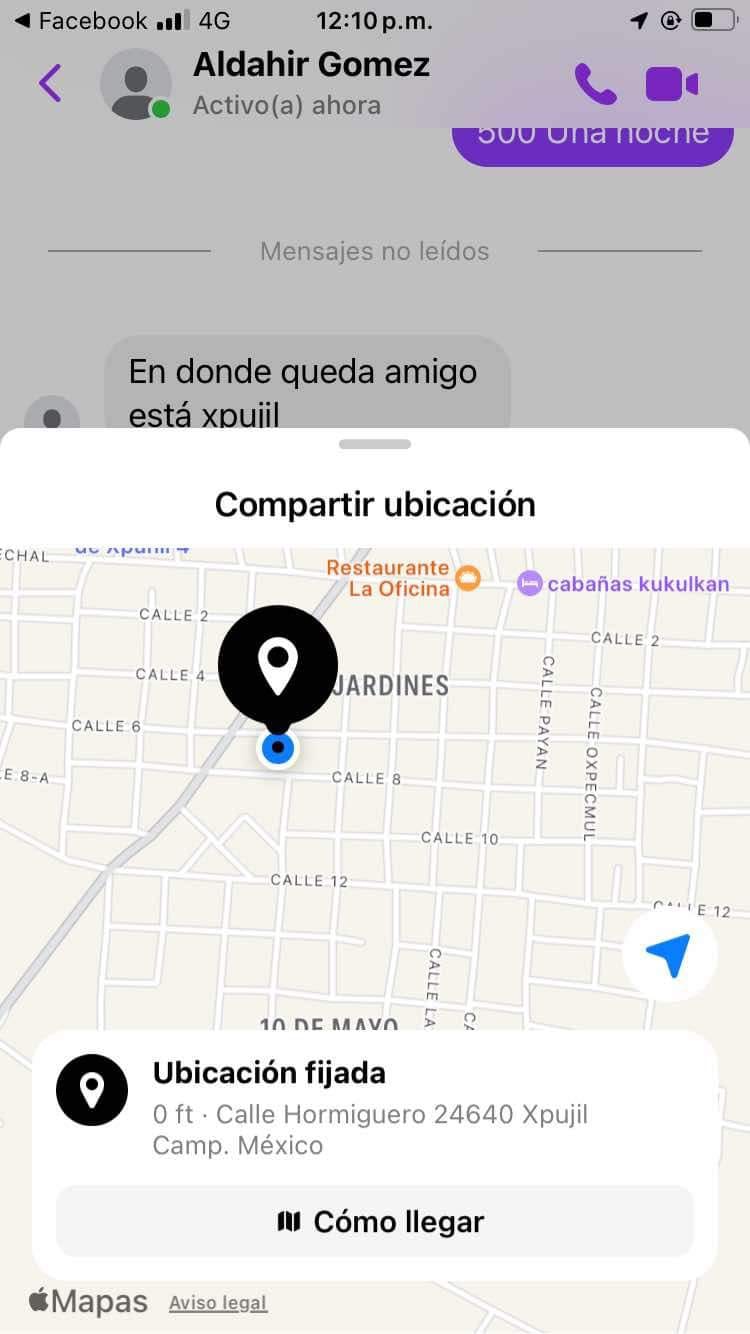Go back from the Aldahir Gomez chat

point(50,83)
